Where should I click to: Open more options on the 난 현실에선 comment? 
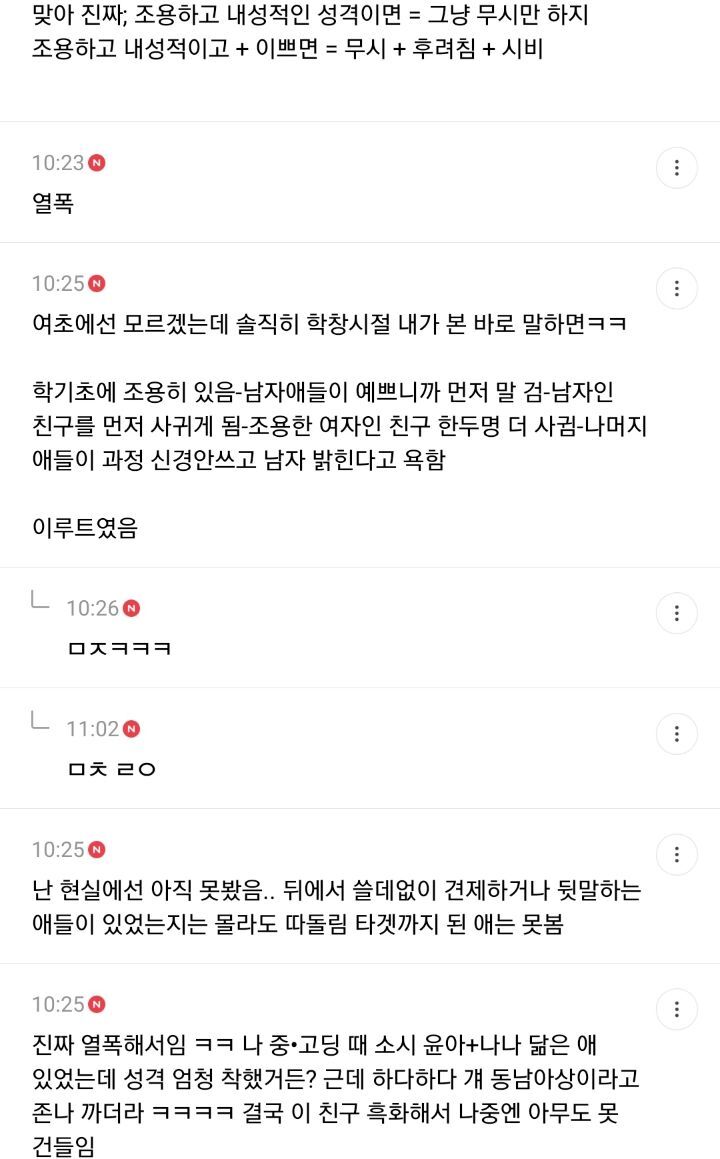click(677, 855)
